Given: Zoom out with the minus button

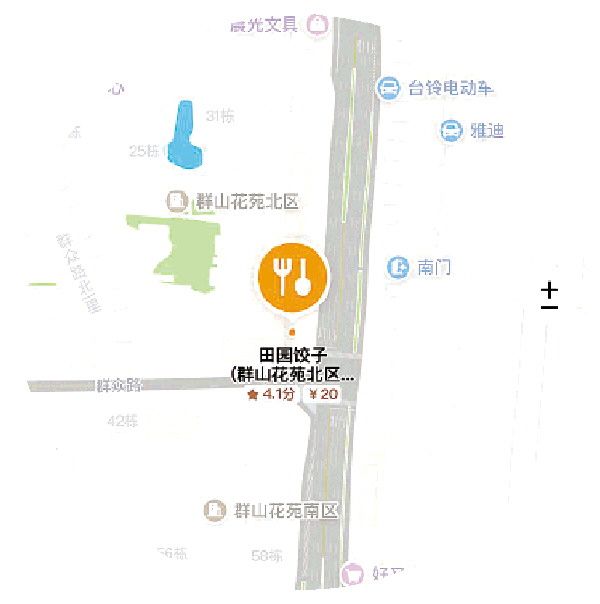Looking at the screenshot, I should click(x=550, y=306).
